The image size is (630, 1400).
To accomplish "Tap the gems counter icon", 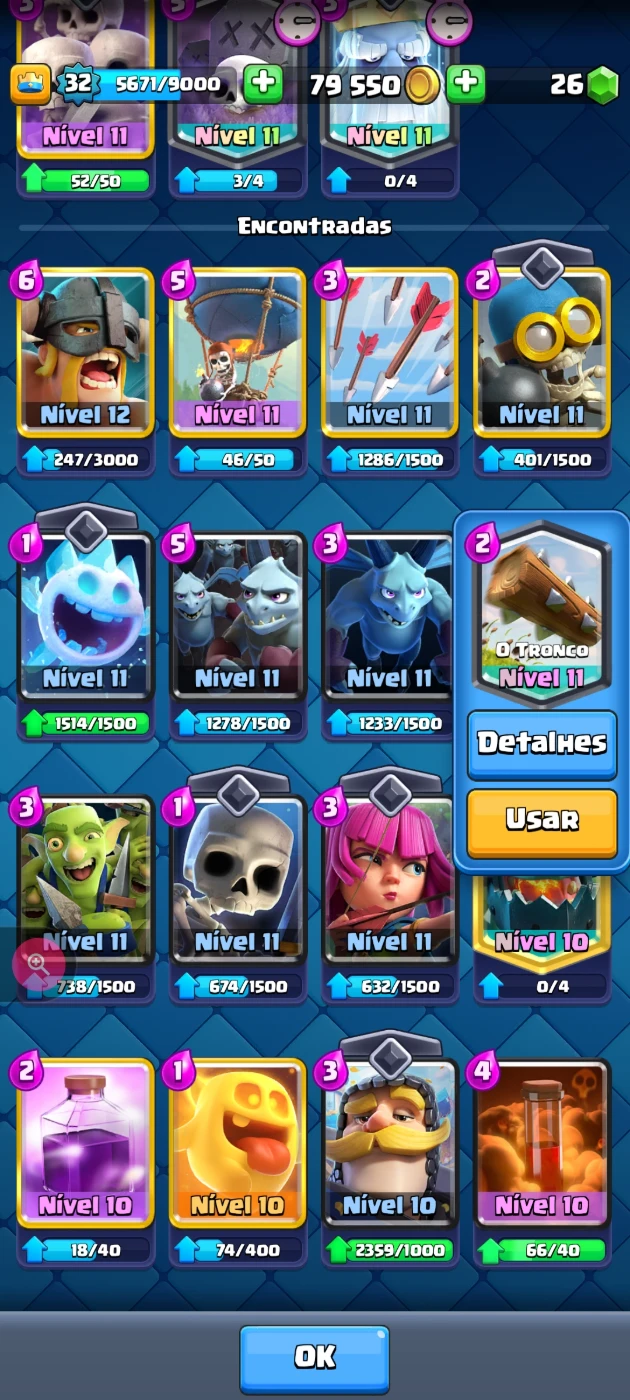I will (602, 86).
